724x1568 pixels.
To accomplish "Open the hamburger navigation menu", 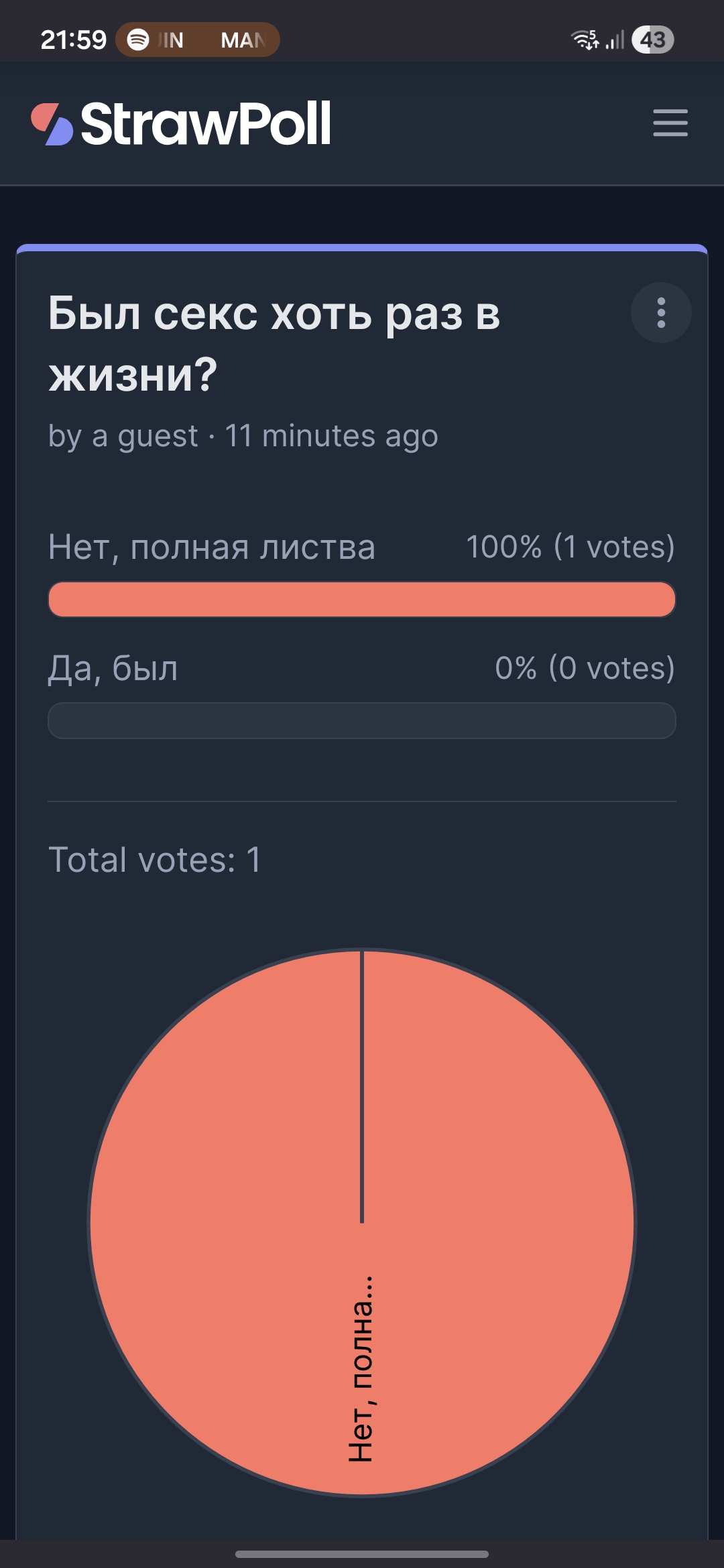I will (x=670, y=123).
